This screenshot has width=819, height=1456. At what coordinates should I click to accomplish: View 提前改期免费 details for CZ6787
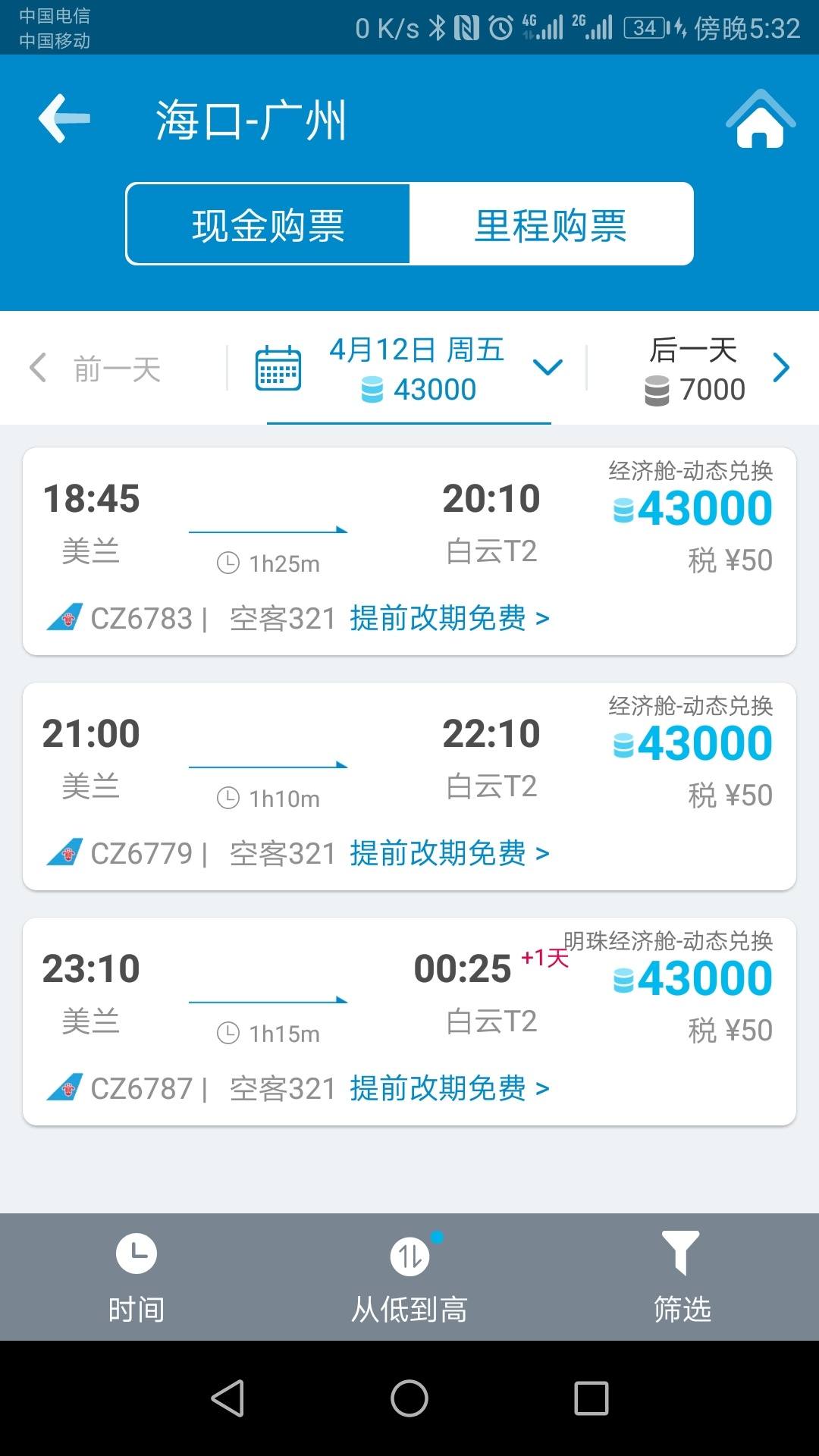point(450,1088)
